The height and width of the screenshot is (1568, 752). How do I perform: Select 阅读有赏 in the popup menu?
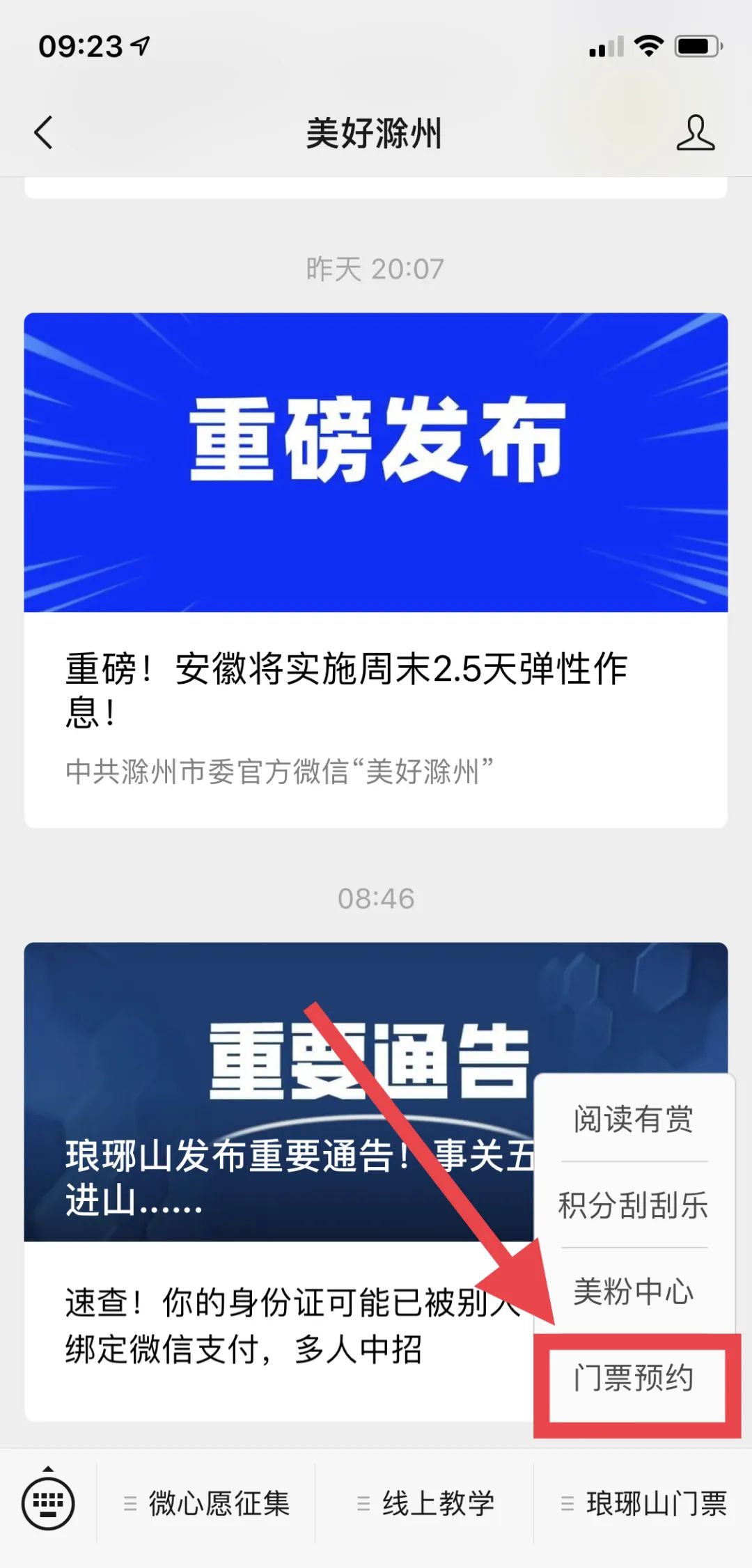point(634,1120)
